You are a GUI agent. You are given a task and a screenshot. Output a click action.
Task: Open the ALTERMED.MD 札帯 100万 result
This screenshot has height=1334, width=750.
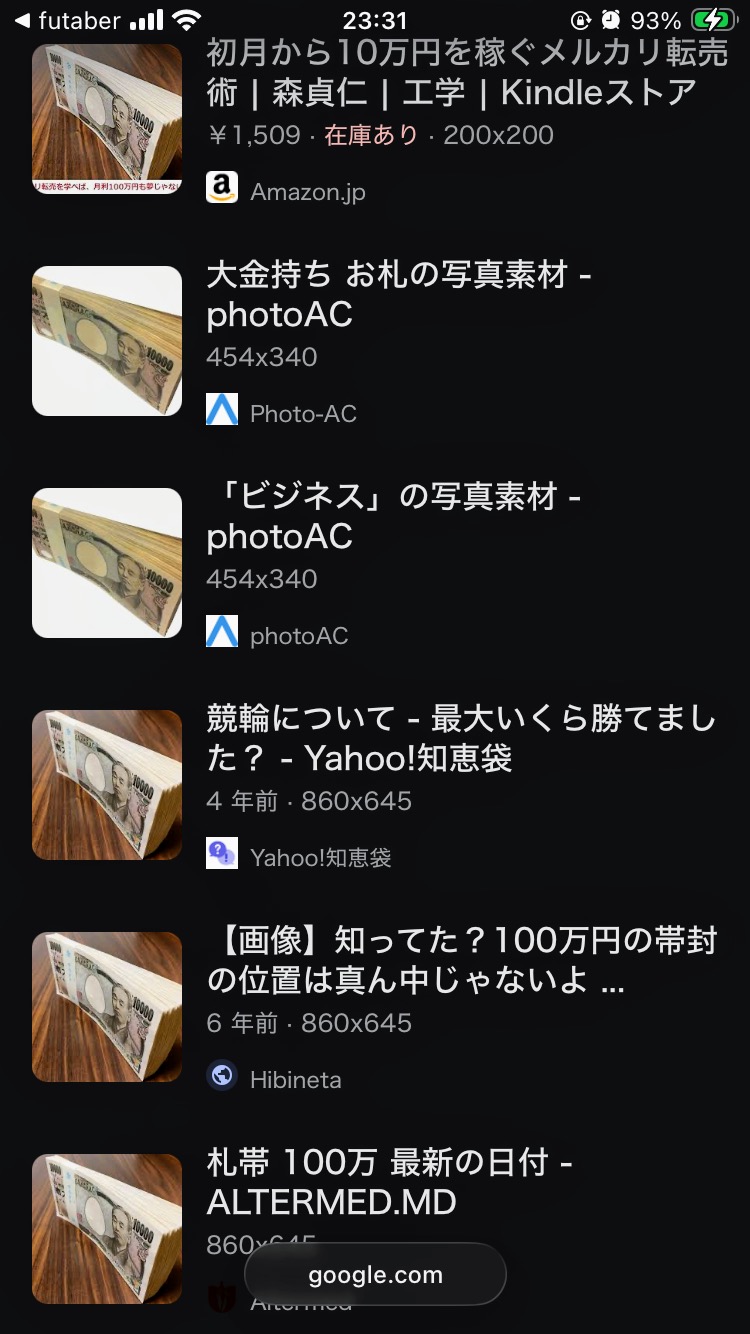[x=390, y=1182]
